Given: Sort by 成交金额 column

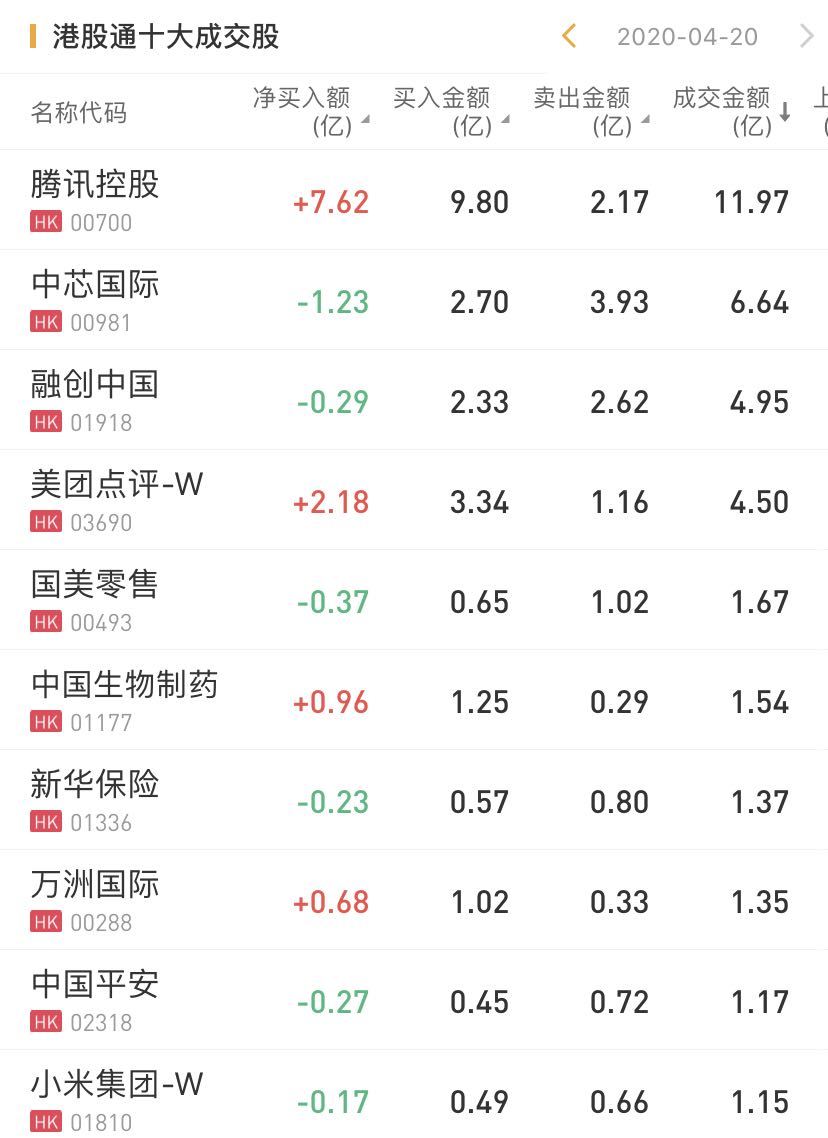Looking at the screenshot, I should point(729,111).
